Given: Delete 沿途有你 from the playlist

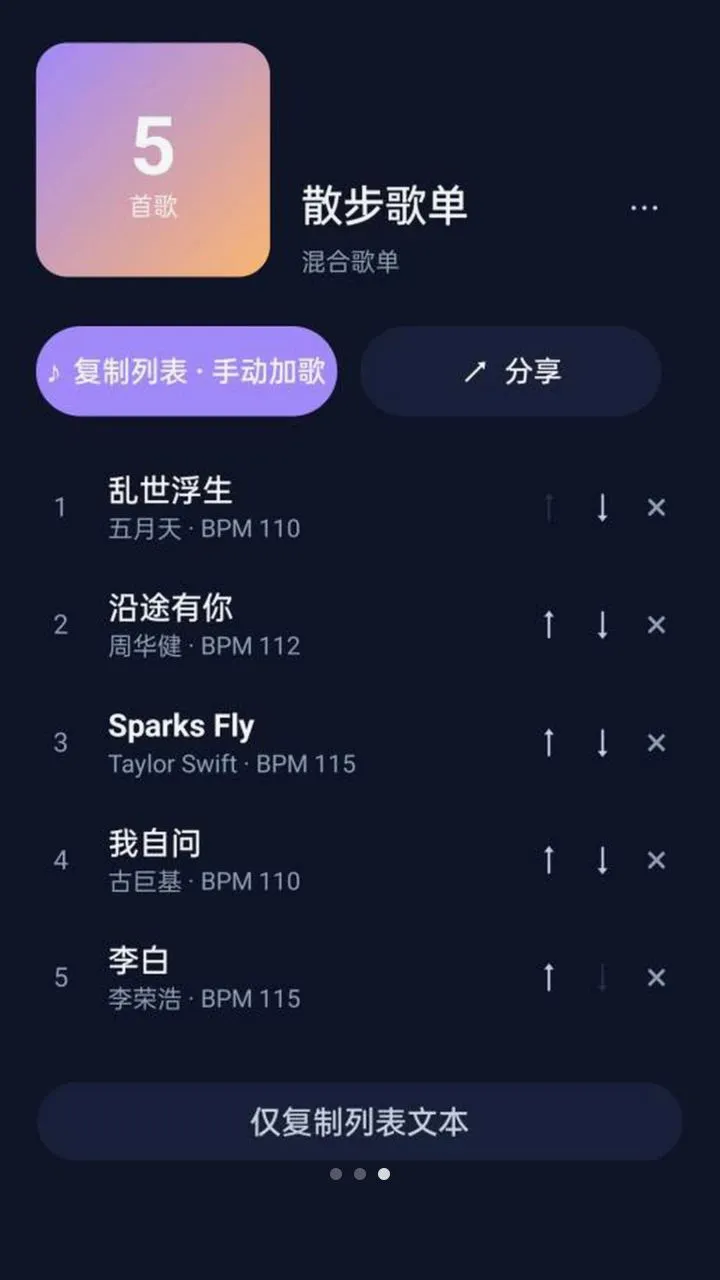Looking at the screenshot, I should [x=656, y=625].
